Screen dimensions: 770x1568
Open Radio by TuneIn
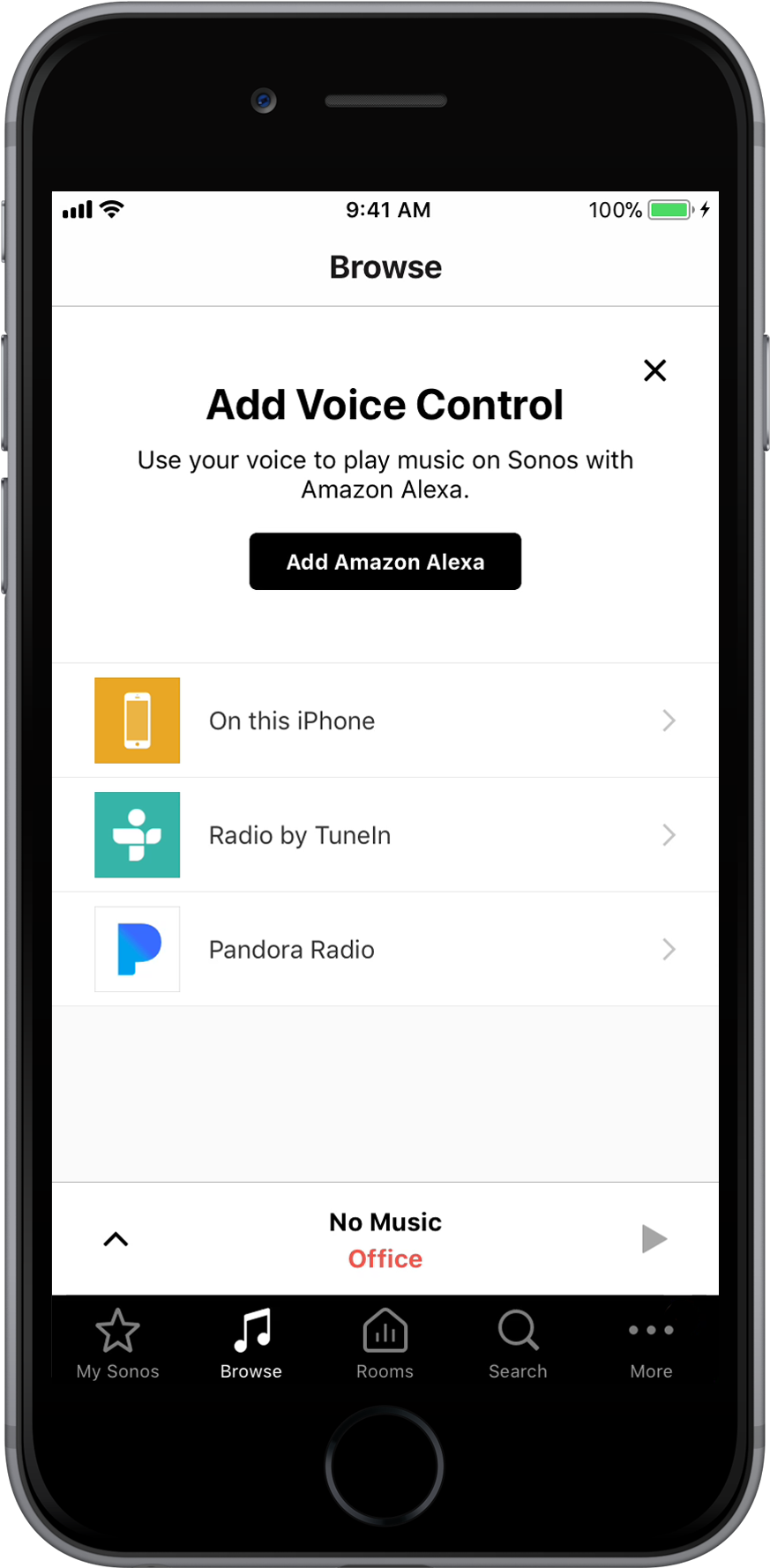(385, 835)
